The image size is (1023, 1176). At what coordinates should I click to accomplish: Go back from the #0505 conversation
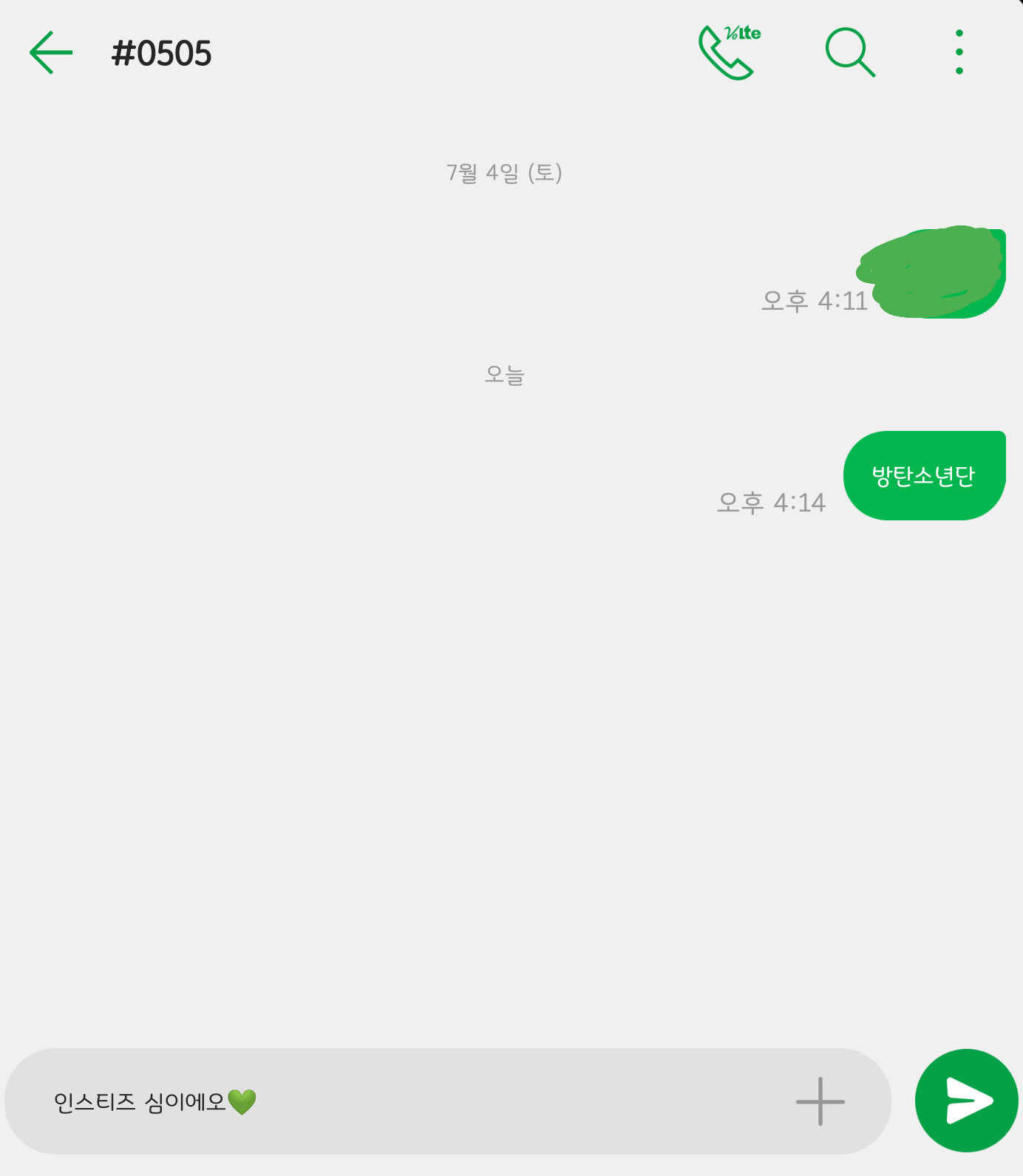coord(51,52)
